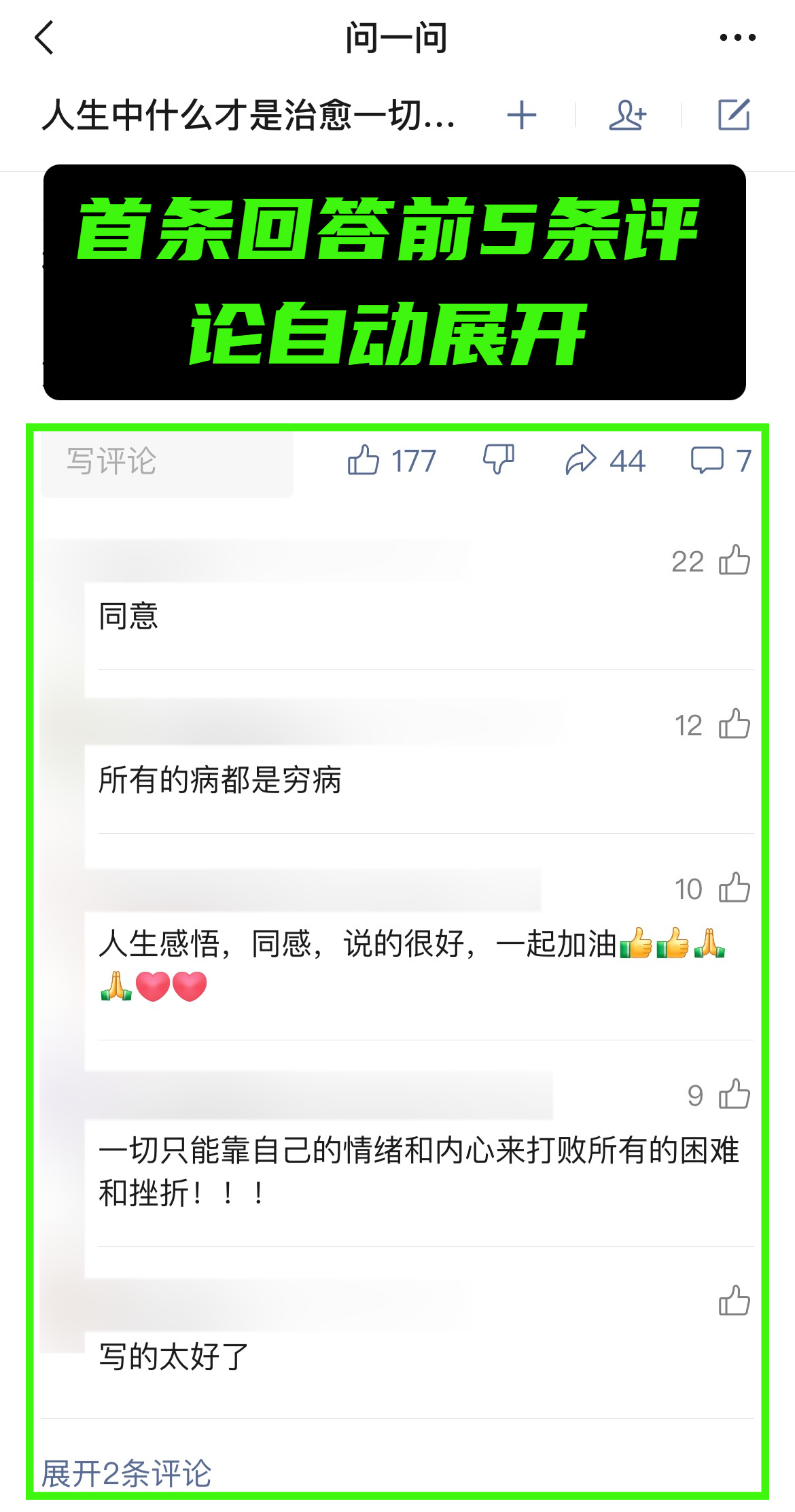Open comments via bubble icon showing 7
The image size is (795, 1512).
721,461
